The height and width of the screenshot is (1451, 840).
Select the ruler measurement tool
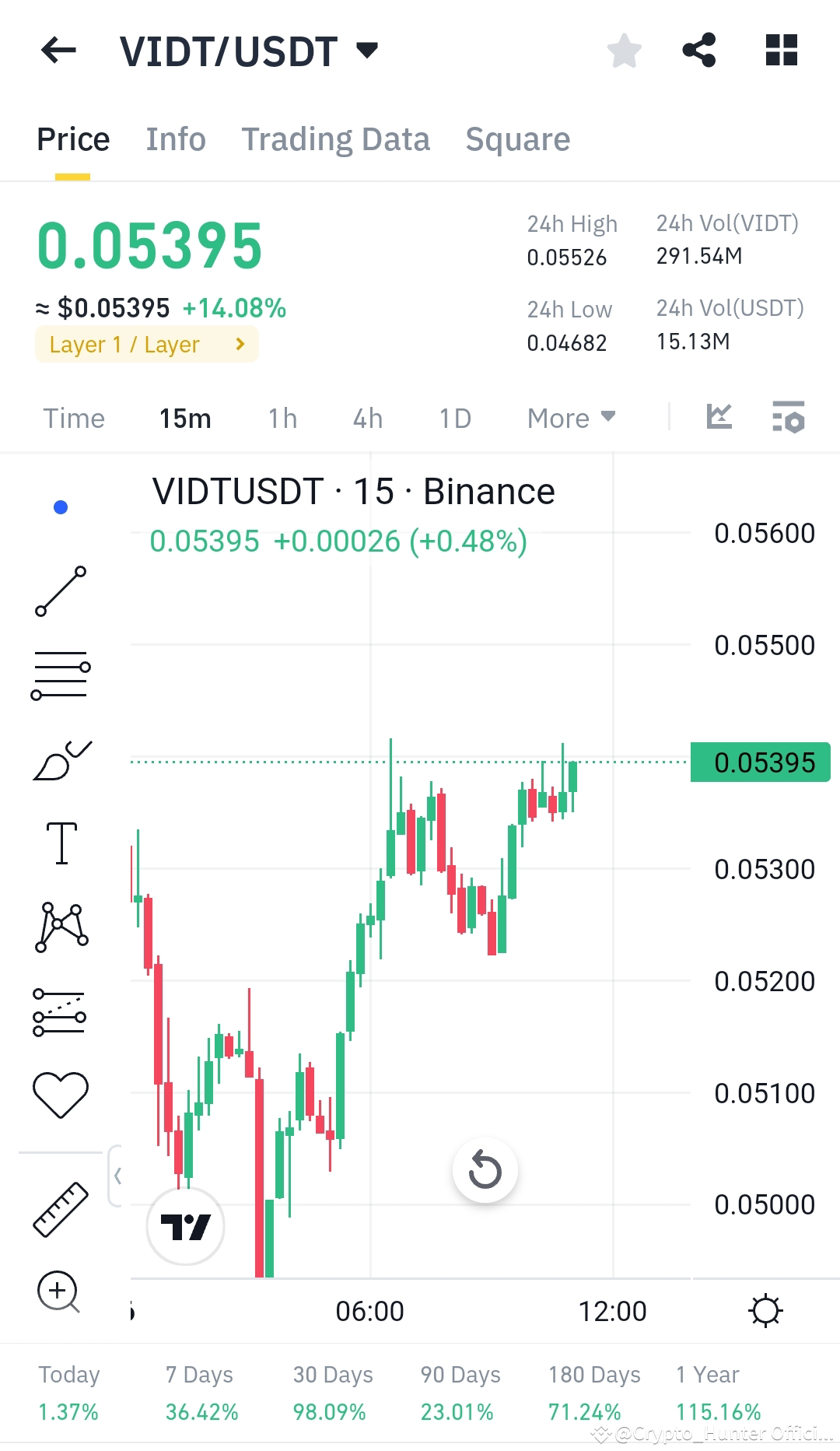point(61,1207)
